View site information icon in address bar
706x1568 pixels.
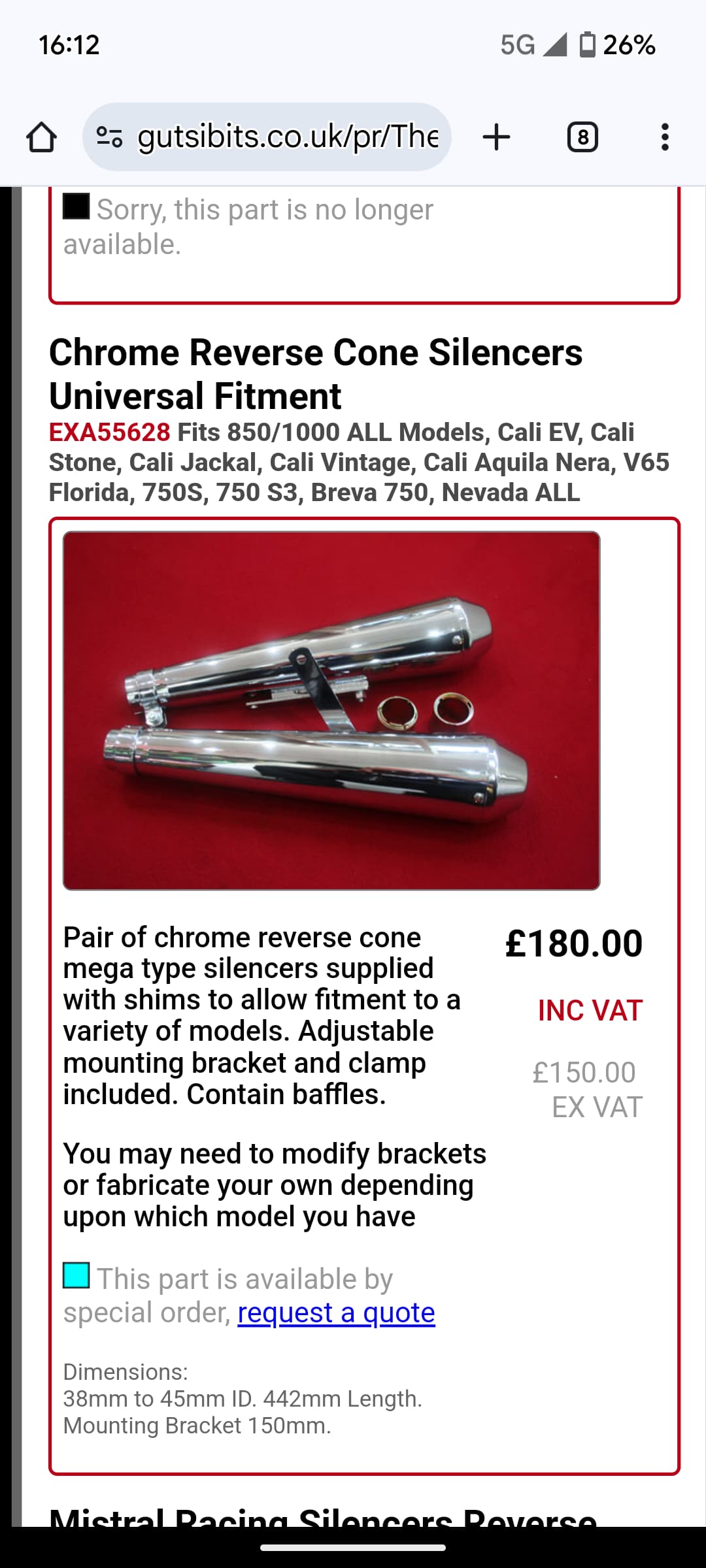point(109,137)
